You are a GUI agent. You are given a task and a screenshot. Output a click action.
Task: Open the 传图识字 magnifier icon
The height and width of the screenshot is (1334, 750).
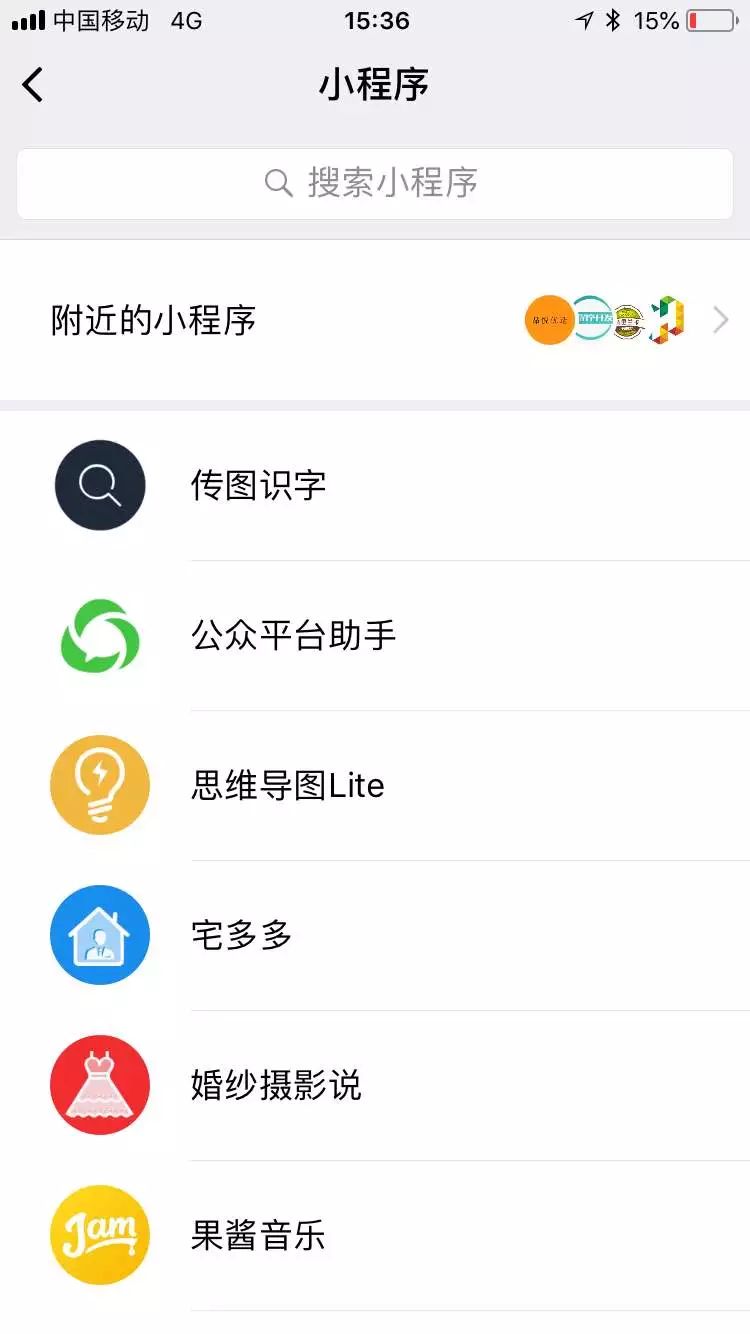click(x=100, y=485)
